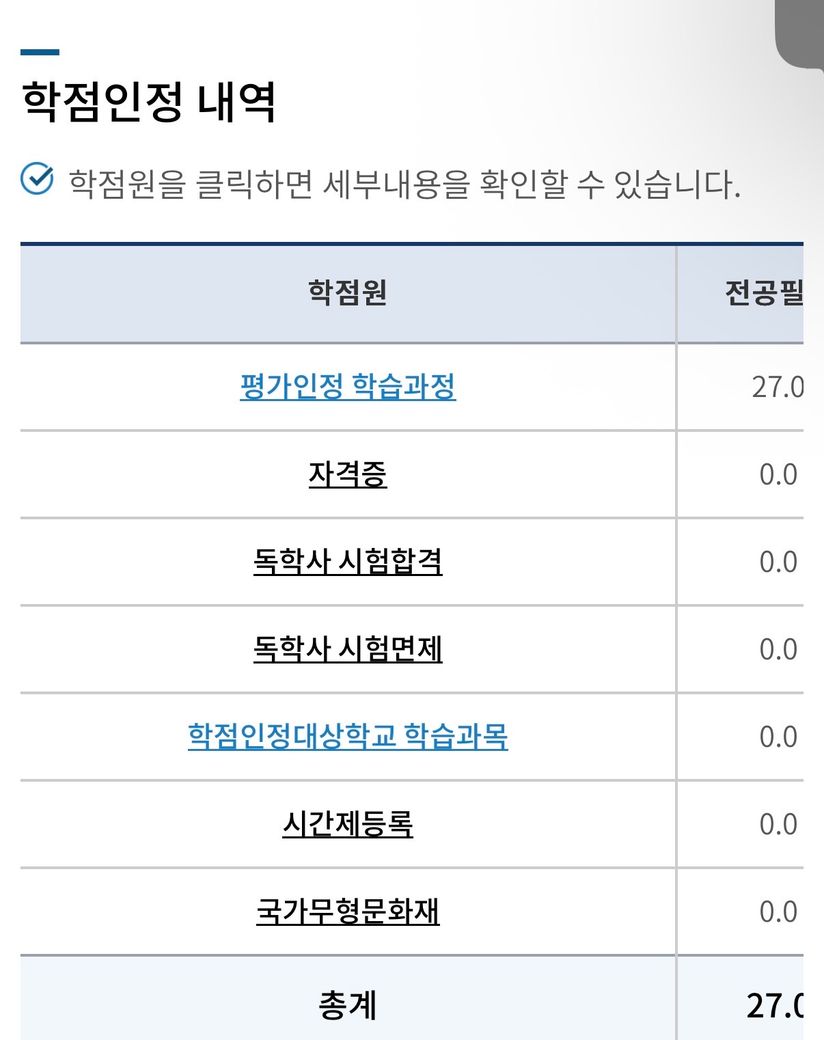
Task: Select the 시간제등록 link
Action: pyautogui.click(x=348, y=824)
